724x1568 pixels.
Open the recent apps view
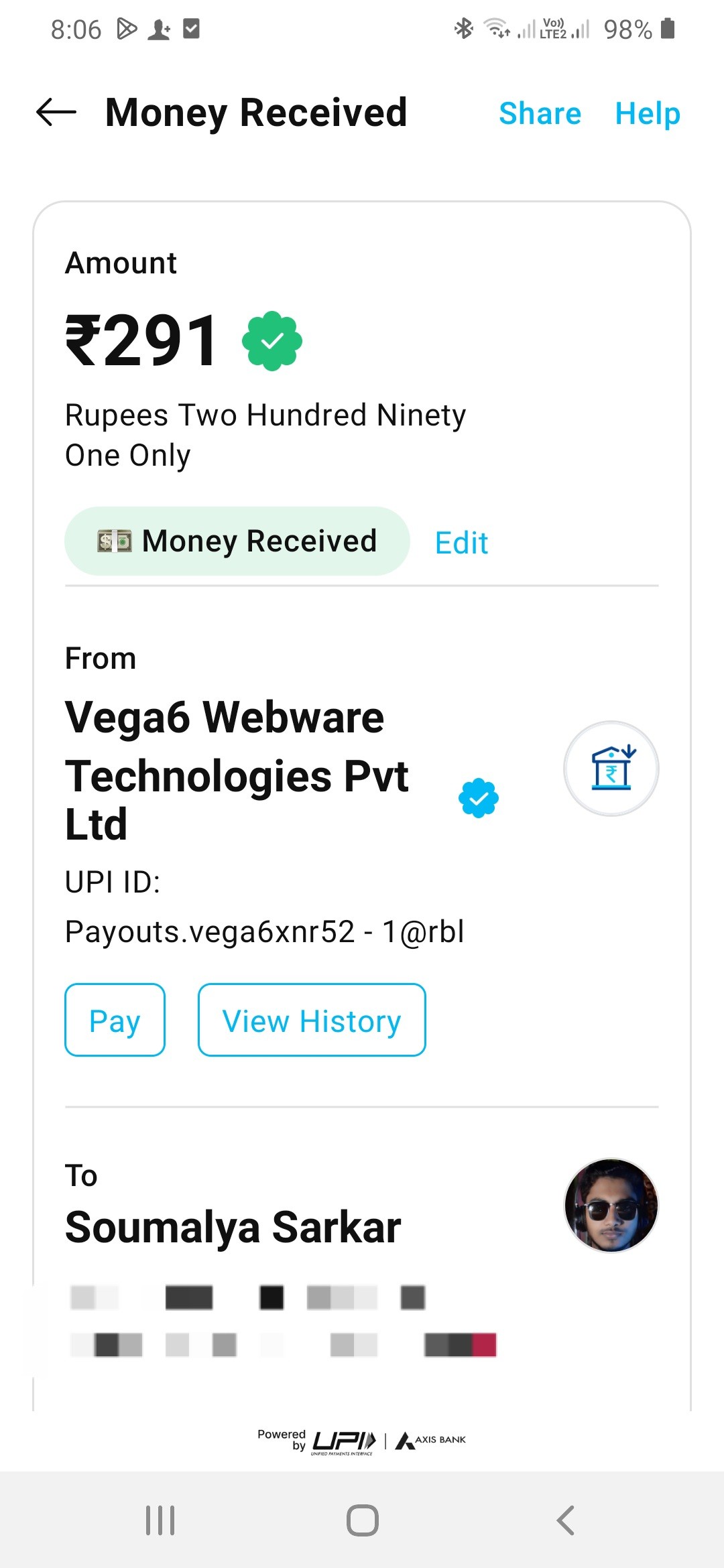160,1520
